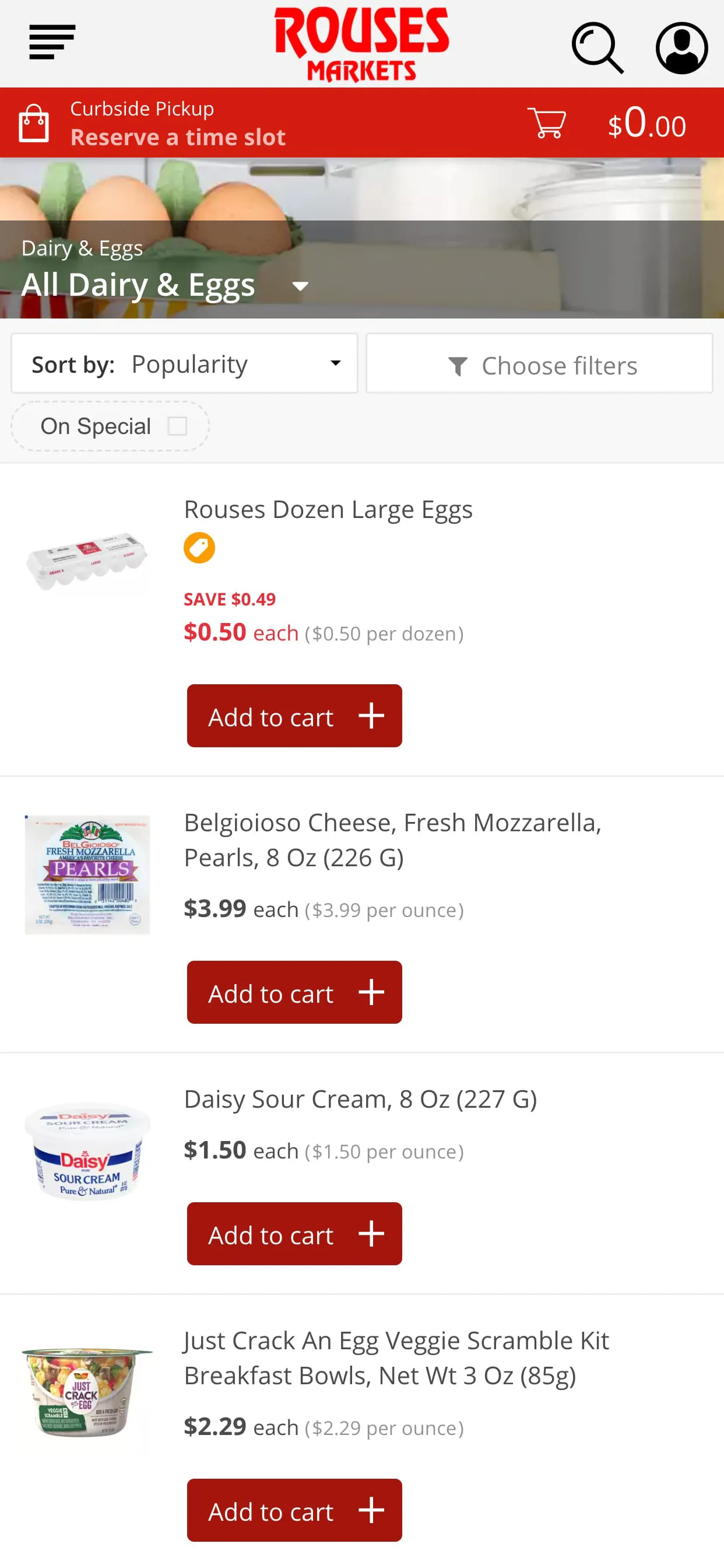The width and height of the screenshot is (724, 1568).
Task: Select the Dairy & Eggs breadcrumb
Action: (82, 248)
